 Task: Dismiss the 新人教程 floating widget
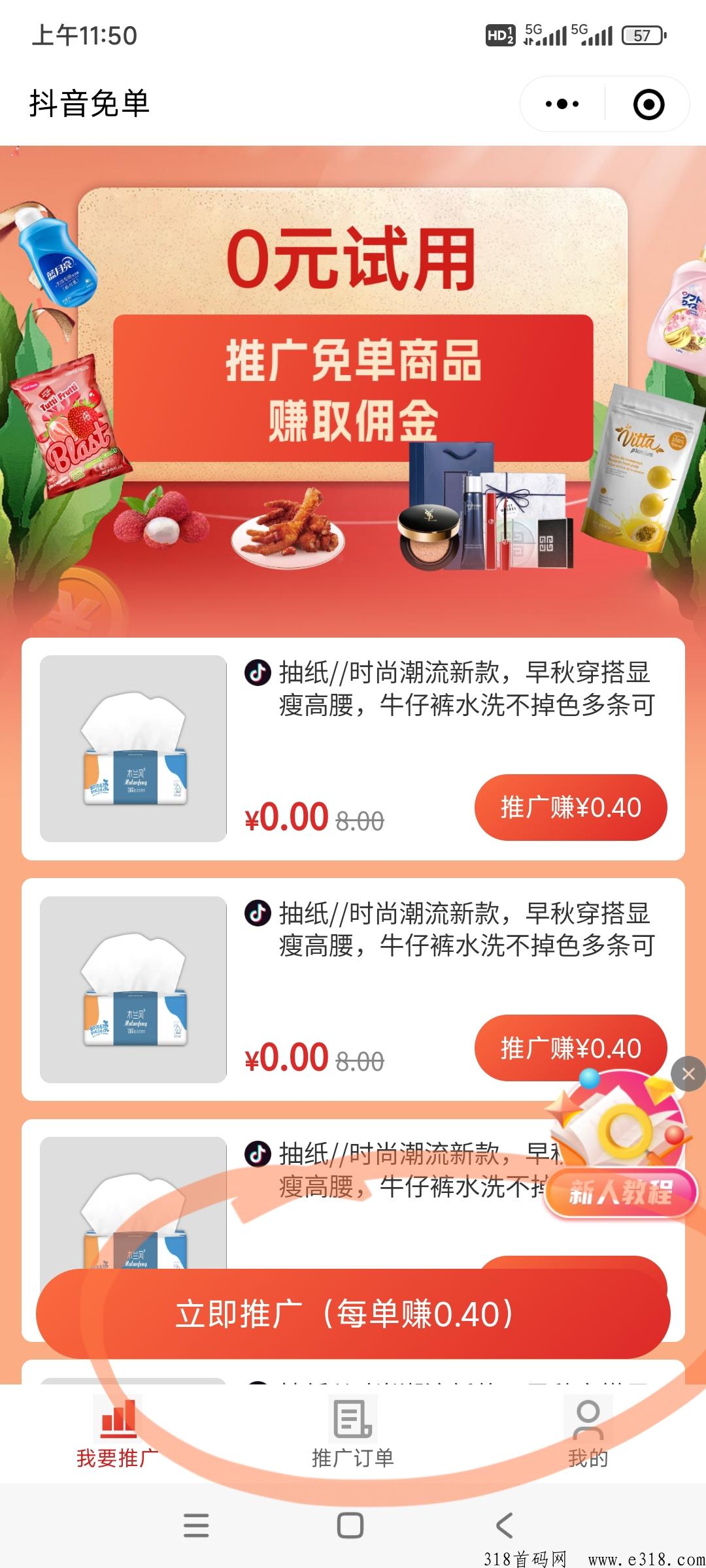688,1073
